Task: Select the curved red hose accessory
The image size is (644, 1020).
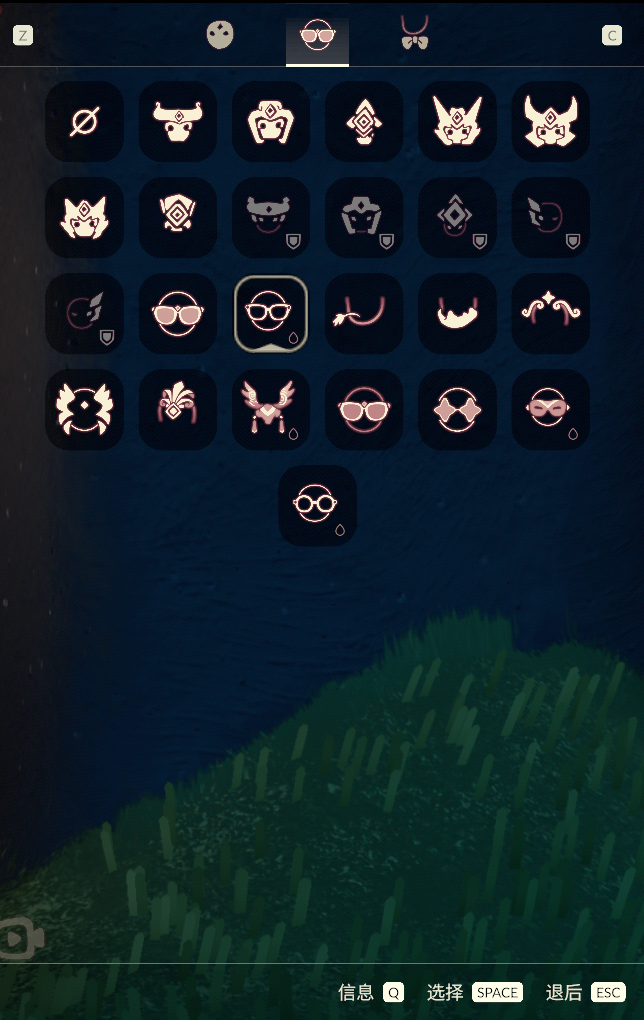Action: 364,314
